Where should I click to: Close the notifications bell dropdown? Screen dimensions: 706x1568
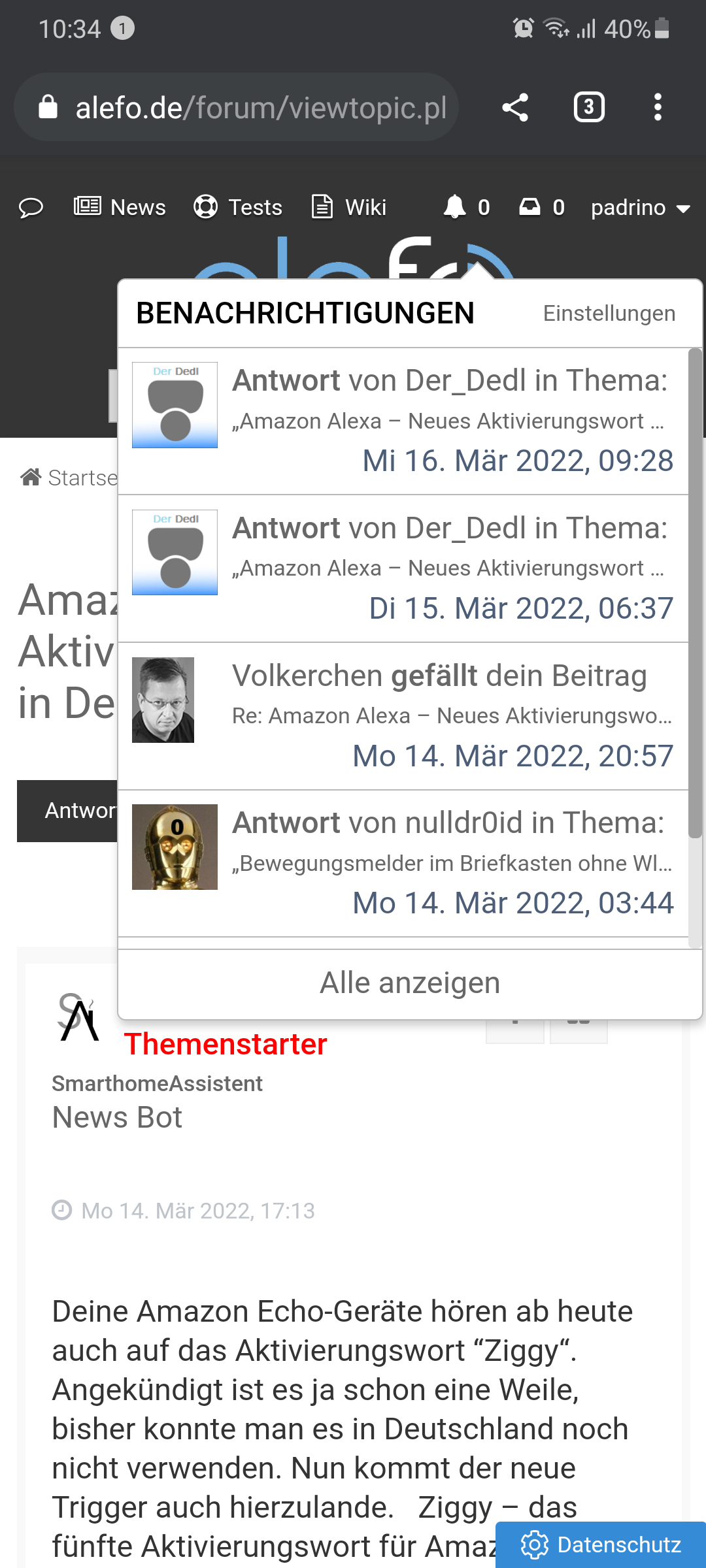click(465, 208)
